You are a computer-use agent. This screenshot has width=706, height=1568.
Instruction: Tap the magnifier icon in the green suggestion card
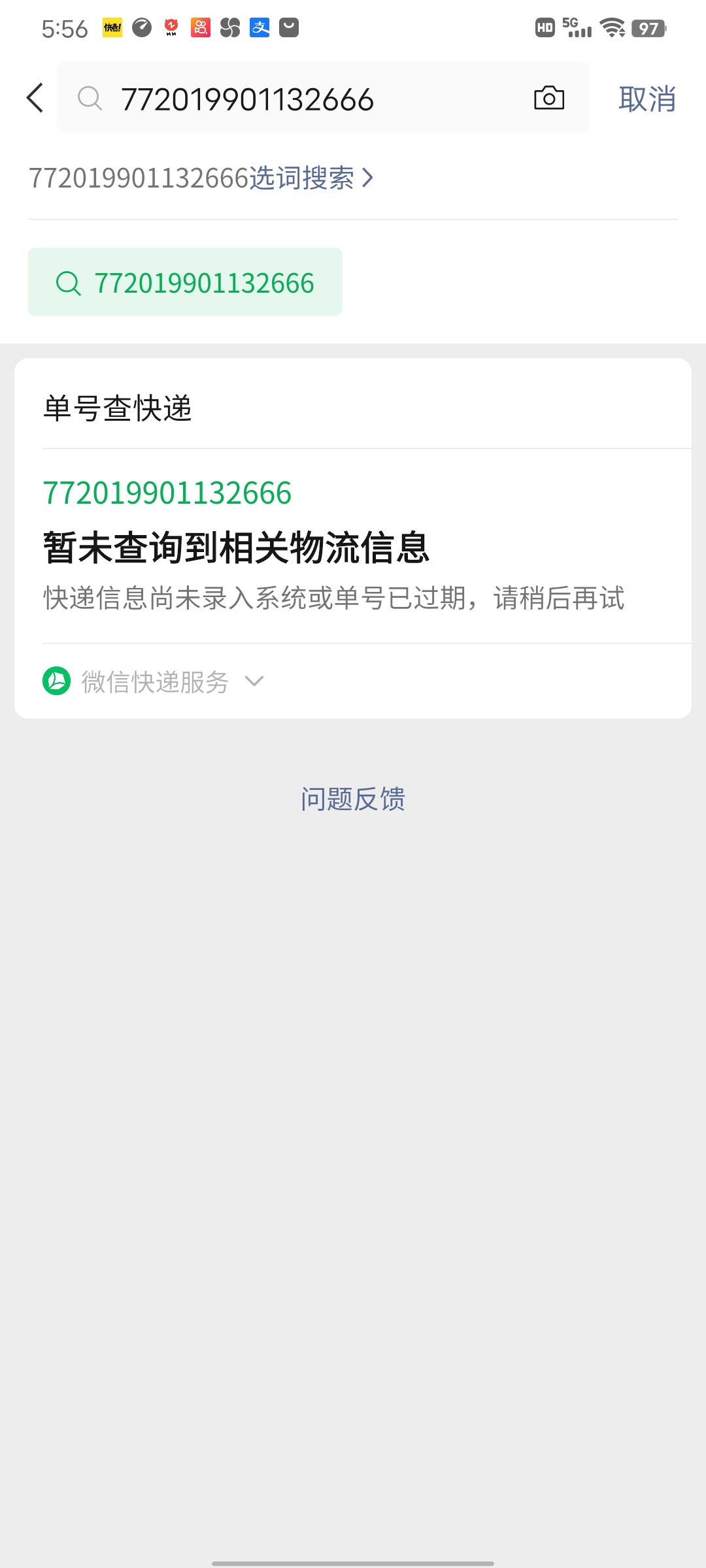[68, 282]
